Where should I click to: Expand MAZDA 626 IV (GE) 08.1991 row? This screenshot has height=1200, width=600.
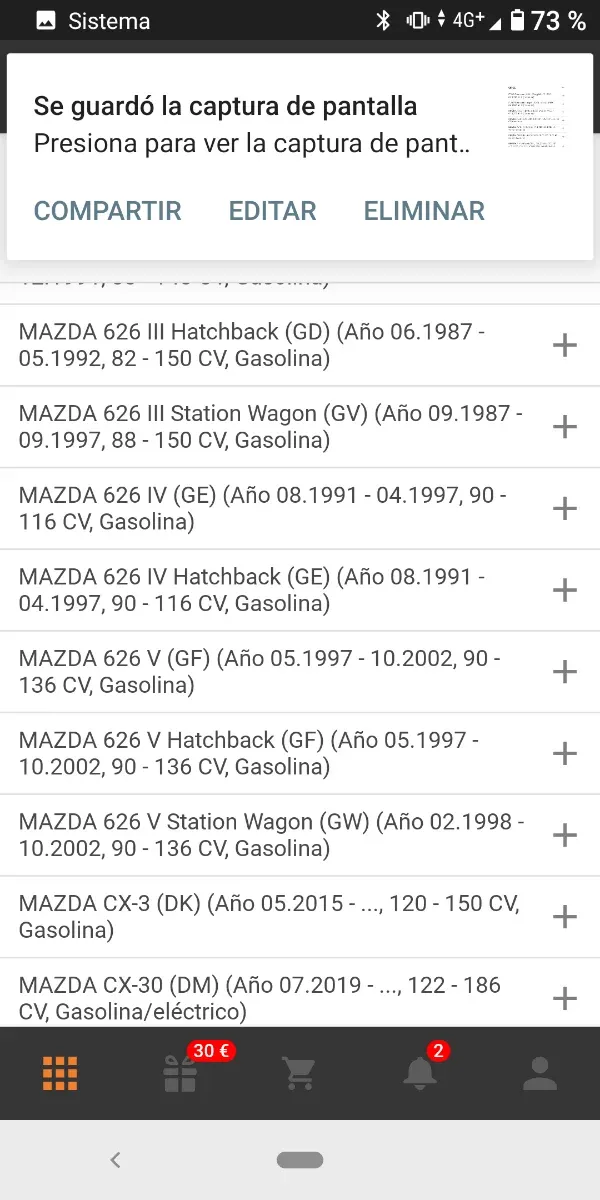pyautogui.click(x=565, y=509)
